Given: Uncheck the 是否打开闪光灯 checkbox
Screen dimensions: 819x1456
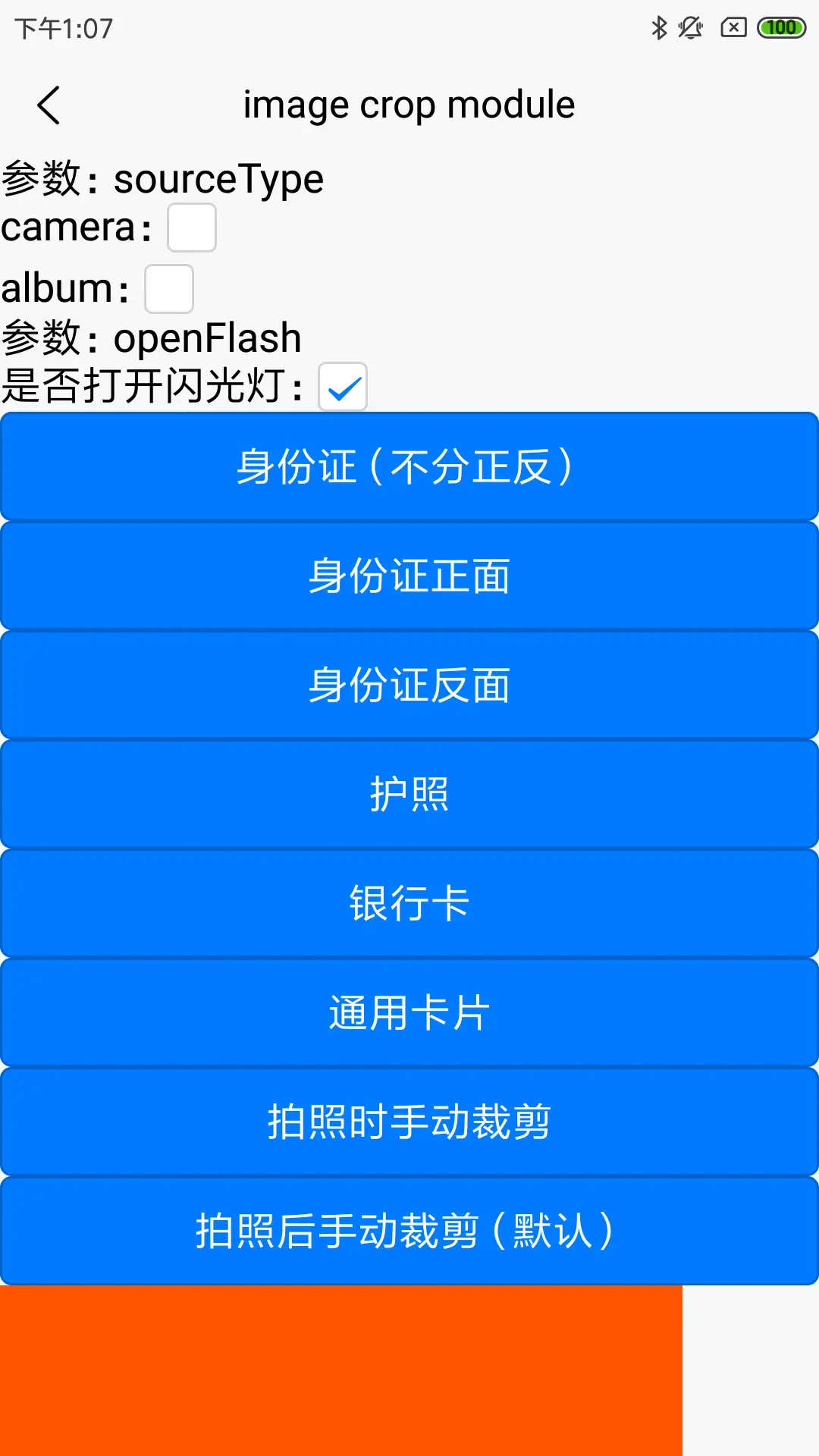Looking at the screenshot, I should 343,387.
